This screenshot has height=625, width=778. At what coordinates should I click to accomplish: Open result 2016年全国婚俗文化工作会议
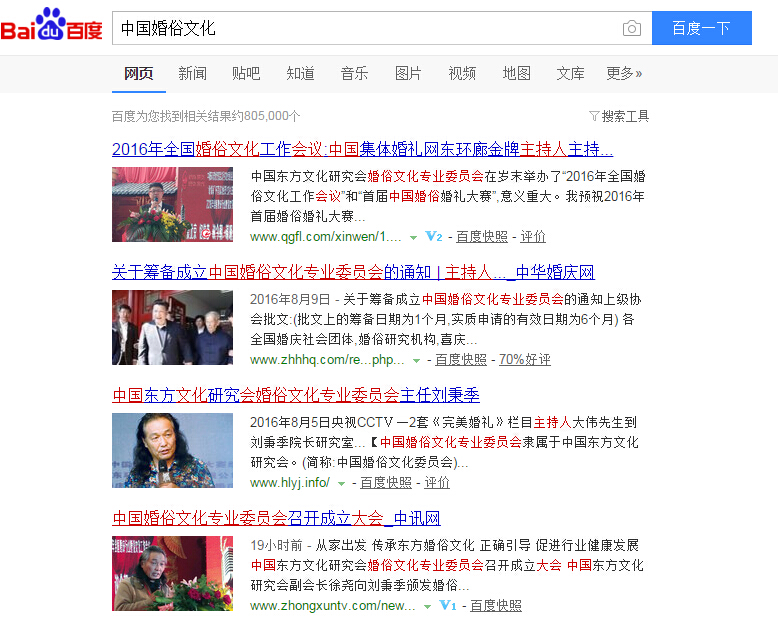[362, 149]
